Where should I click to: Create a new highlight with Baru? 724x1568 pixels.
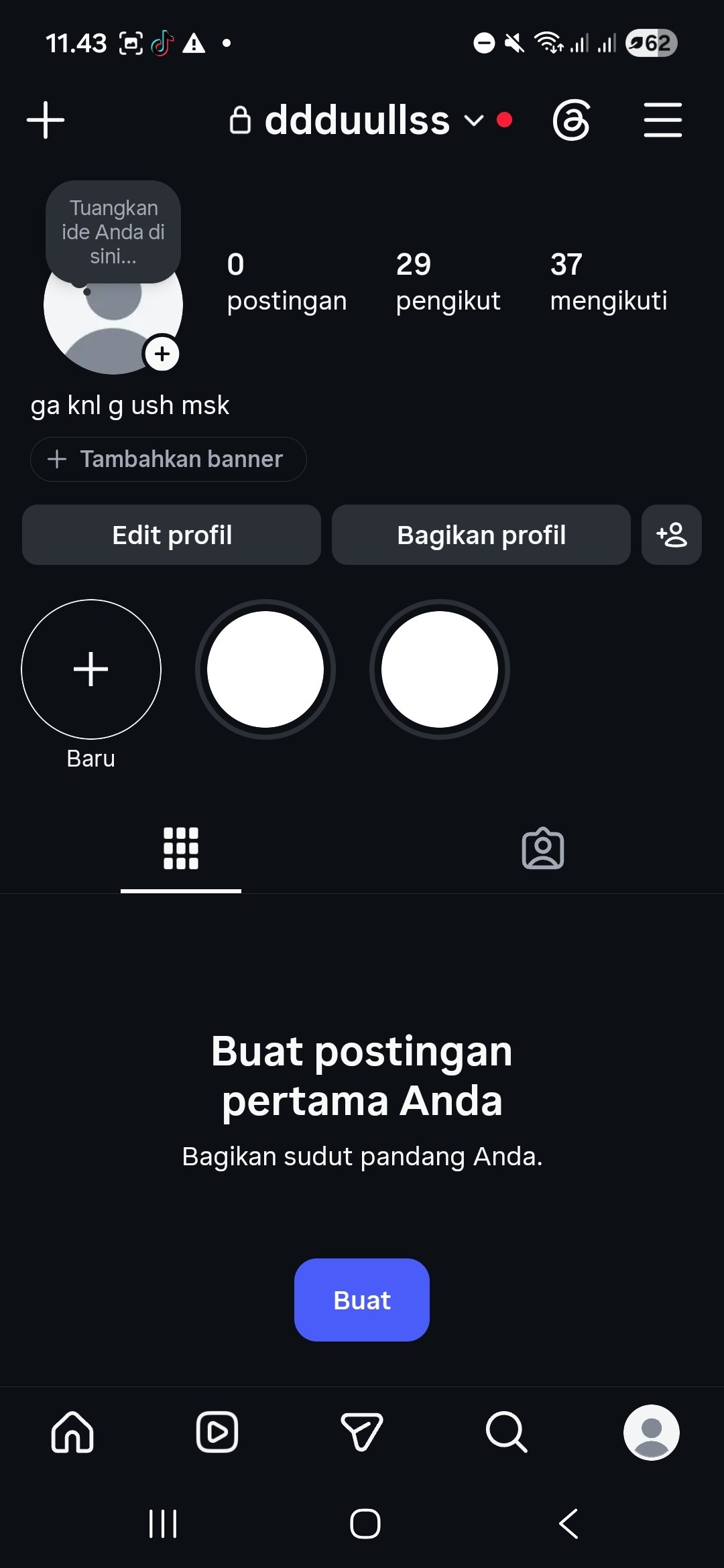pyautogui.click(x=91, y=669)
